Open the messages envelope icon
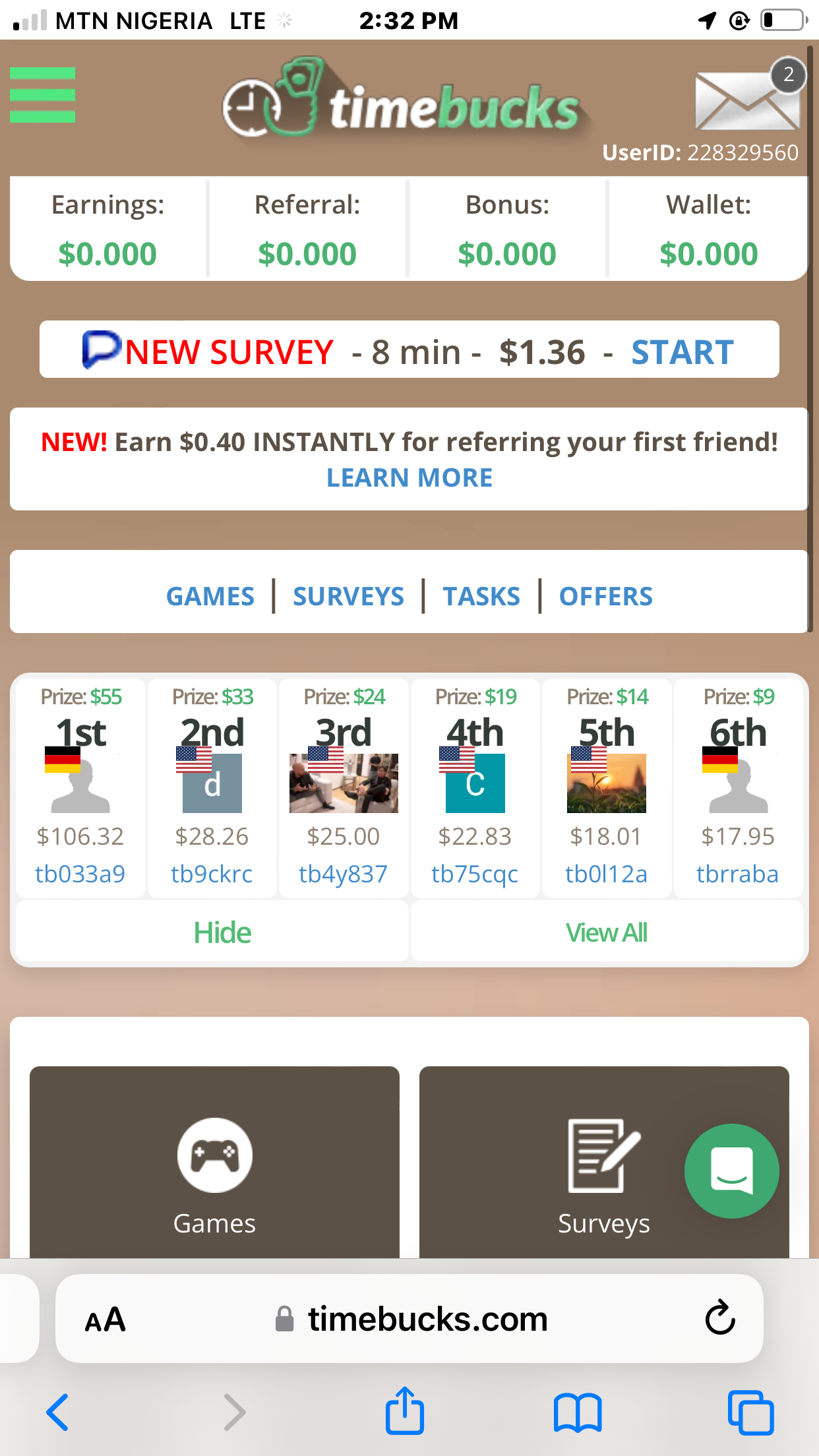 tap(746, 99)
